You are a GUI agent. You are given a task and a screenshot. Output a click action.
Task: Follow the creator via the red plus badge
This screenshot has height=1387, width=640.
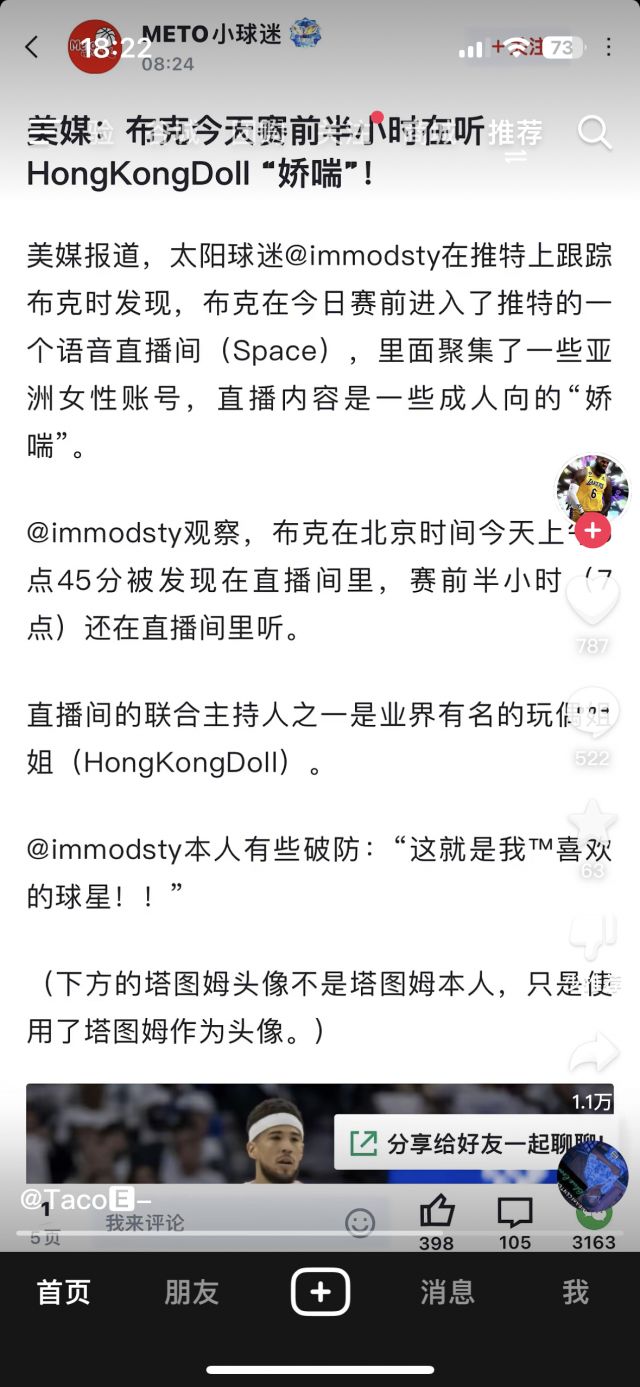[593, 531]
